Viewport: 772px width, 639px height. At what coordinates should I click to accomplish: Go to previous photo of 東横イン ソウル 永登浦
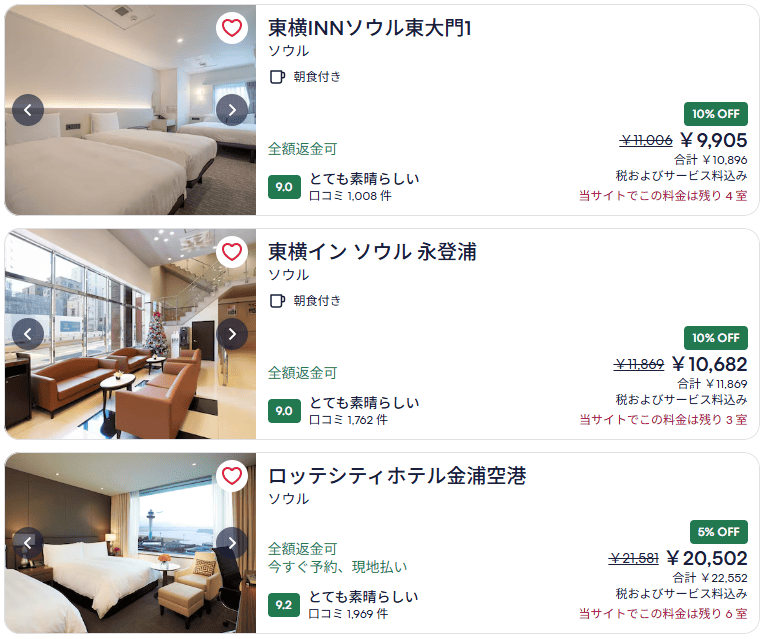tap(28, 334)
